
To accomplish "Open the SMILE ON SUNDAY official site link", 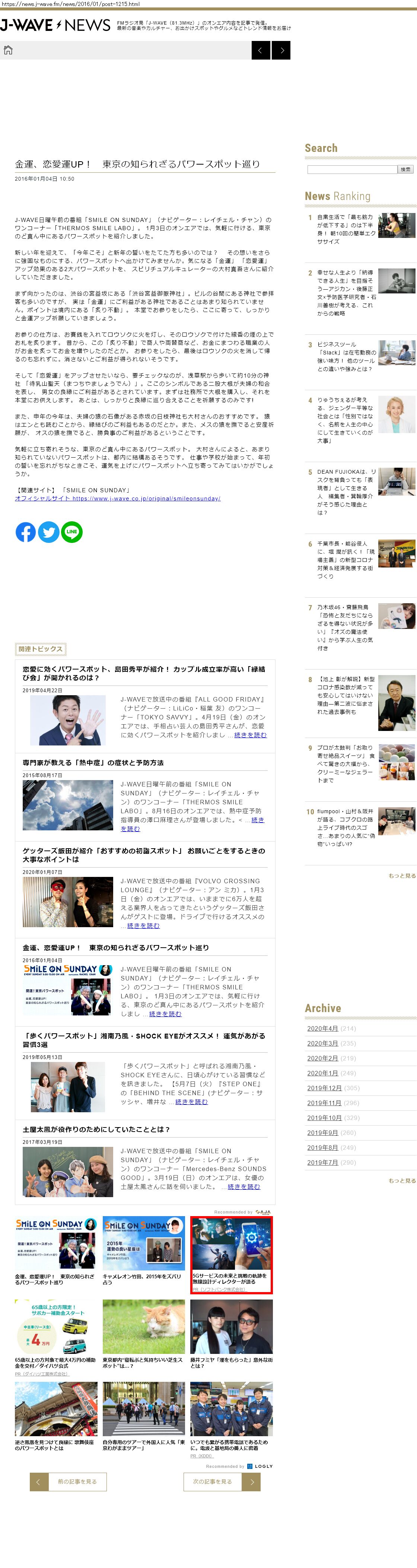I will tap(118, 499).
